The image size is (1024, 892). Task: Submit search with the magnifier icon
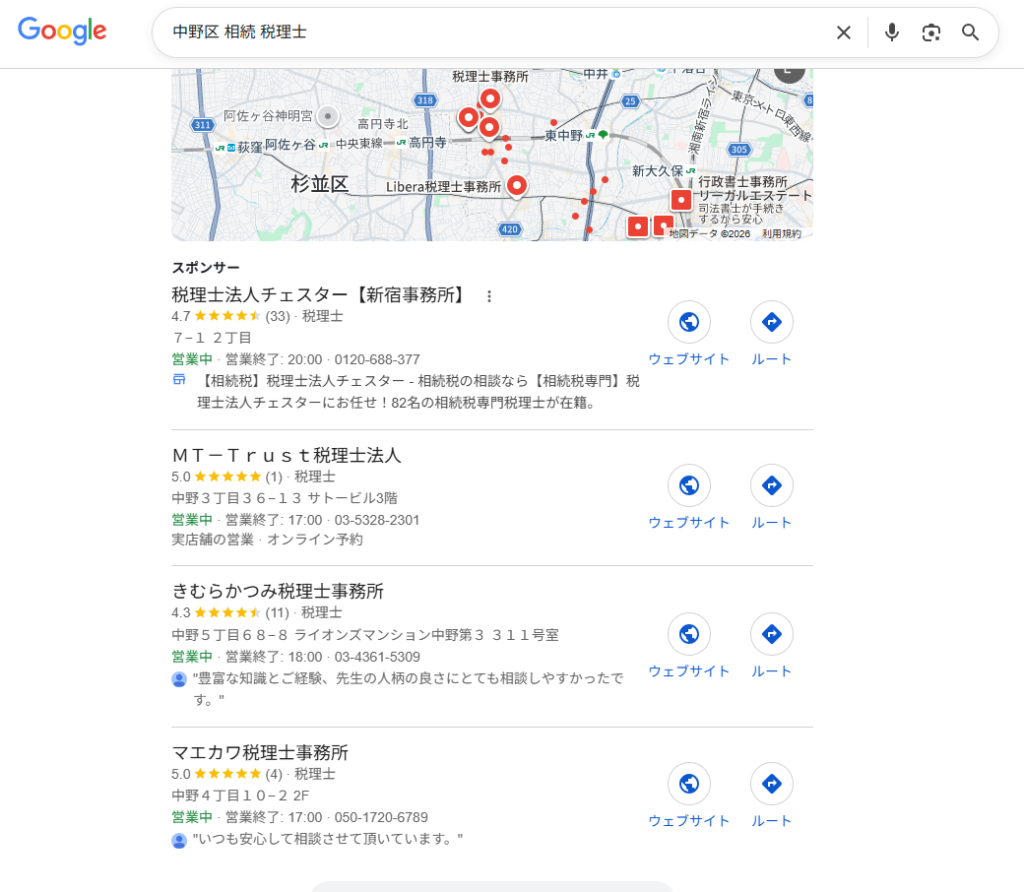click(x=970, y=33)
